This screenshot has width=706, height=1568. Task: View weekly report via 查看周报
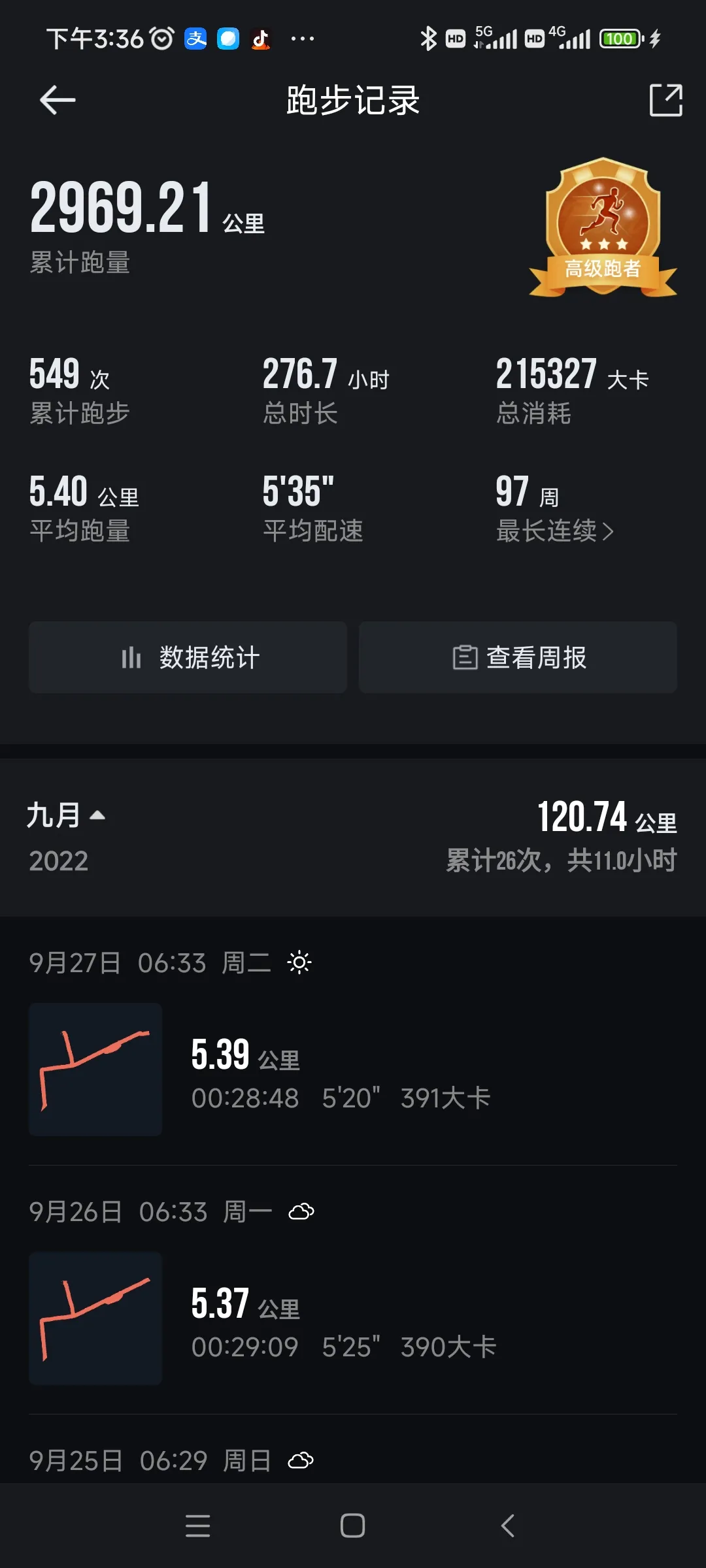coord(518,657)
